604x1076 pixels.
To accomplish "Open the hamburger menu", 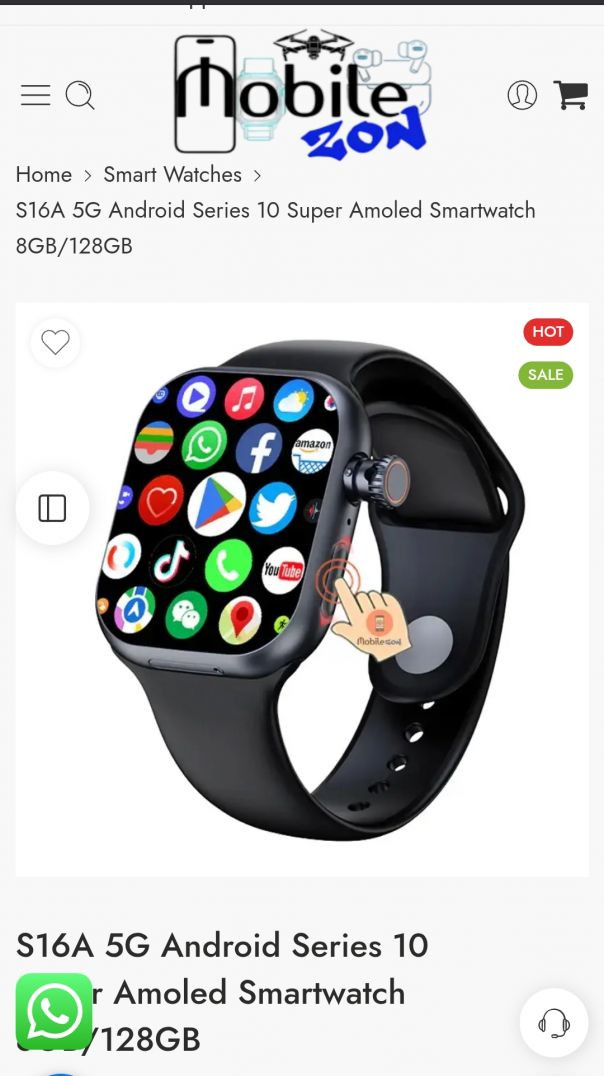I will click(35, 95).
